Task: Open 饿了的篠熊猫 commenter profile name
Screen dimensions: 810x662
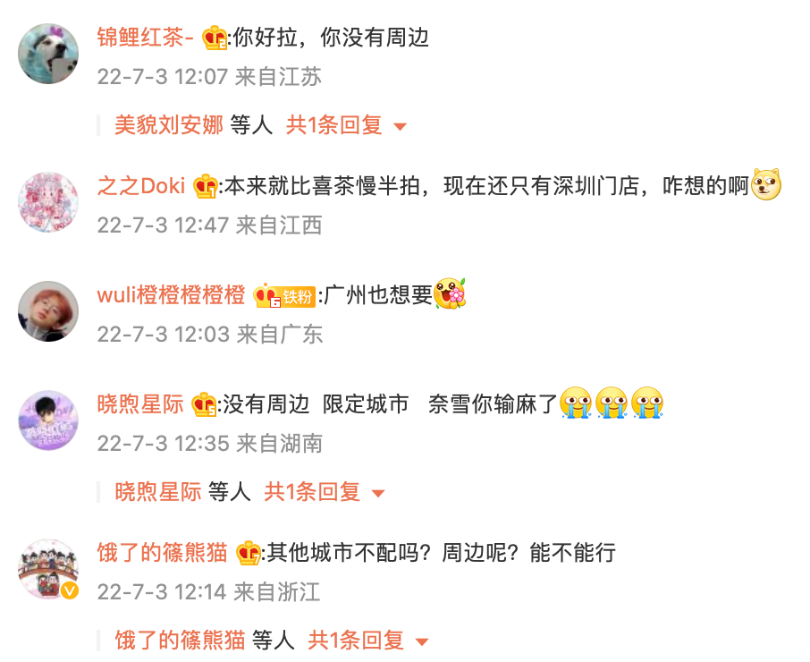Action: tap(162, 551)
